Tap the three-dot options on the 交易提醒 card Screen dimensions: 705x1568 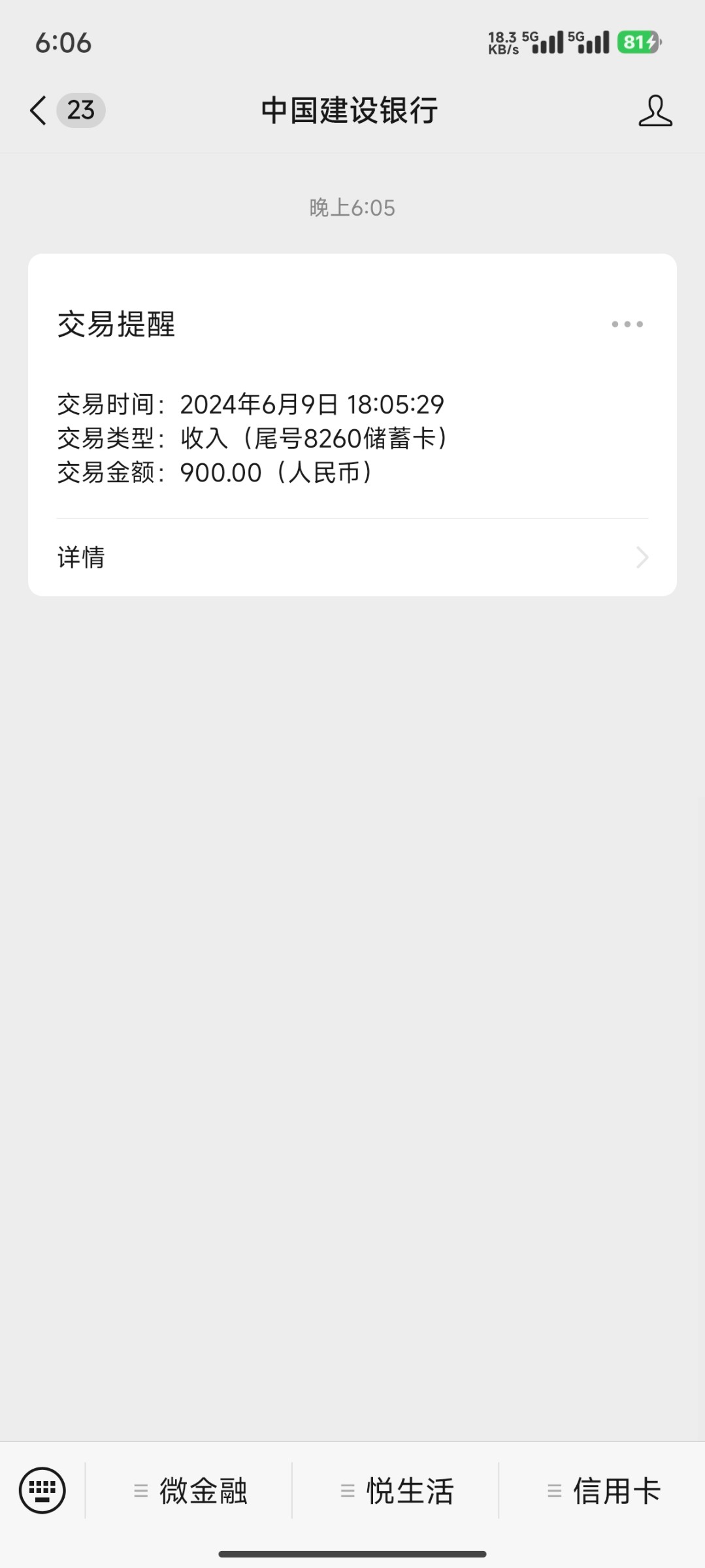(626, 323)
